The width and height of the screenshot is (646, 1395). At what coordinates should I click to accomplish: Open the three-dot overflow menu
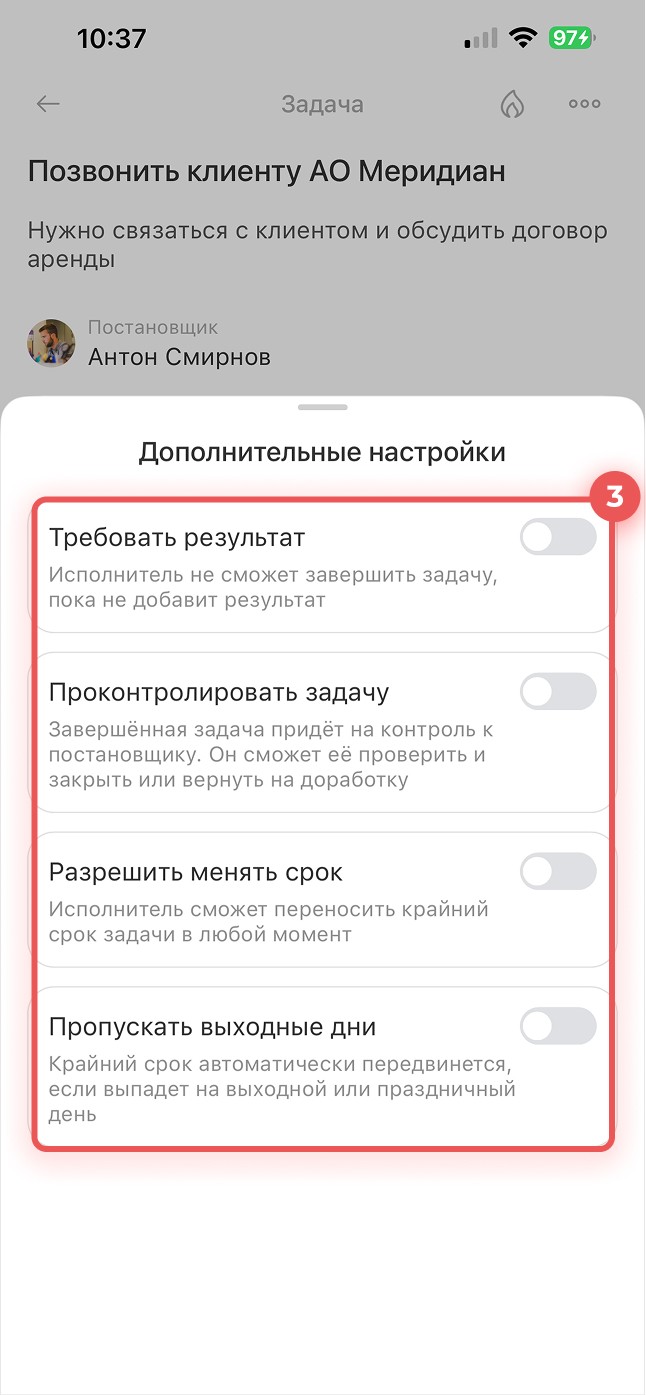(584, 104)
